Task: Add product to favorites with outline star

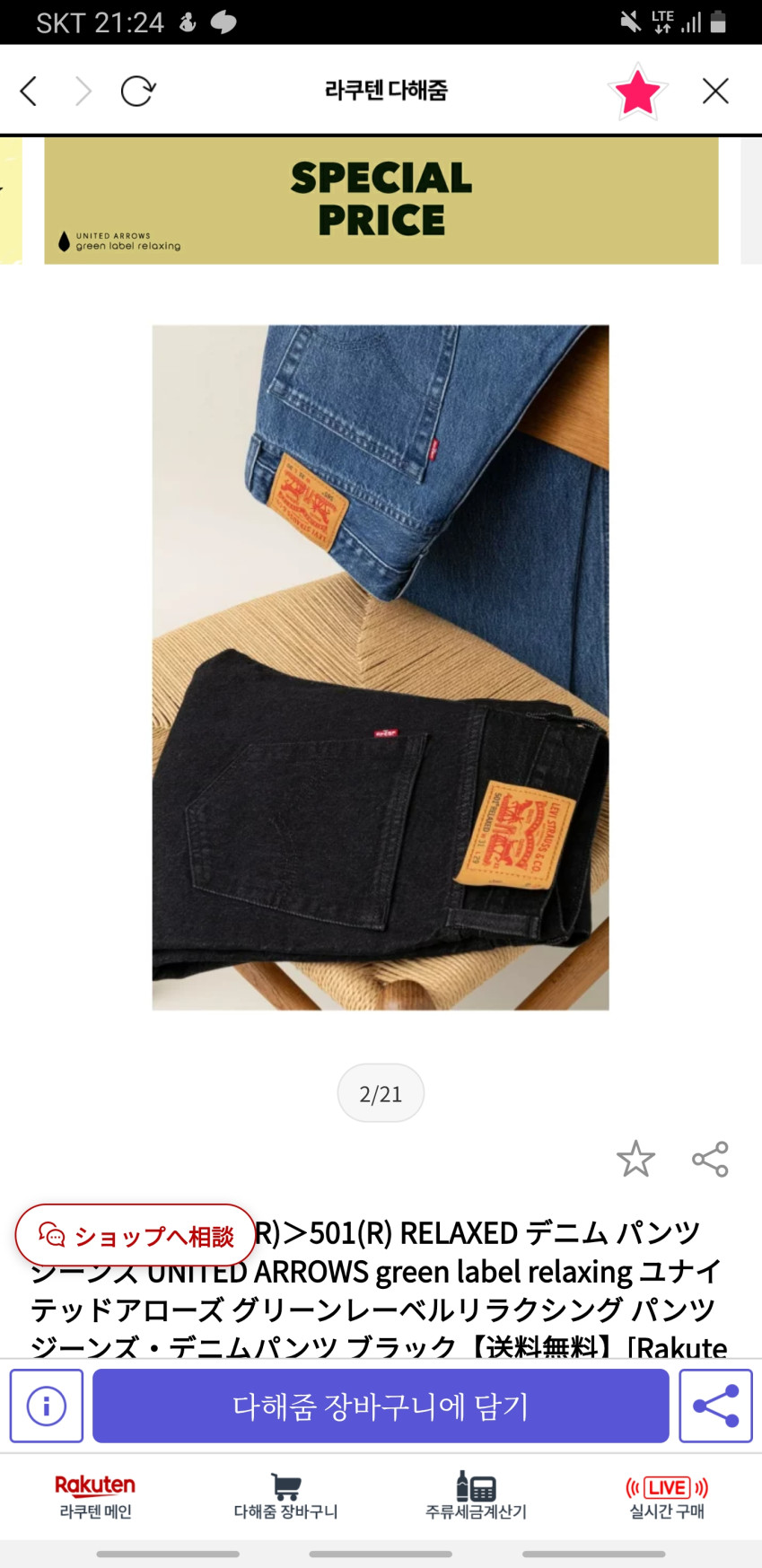Action: tap(635, 1159)
